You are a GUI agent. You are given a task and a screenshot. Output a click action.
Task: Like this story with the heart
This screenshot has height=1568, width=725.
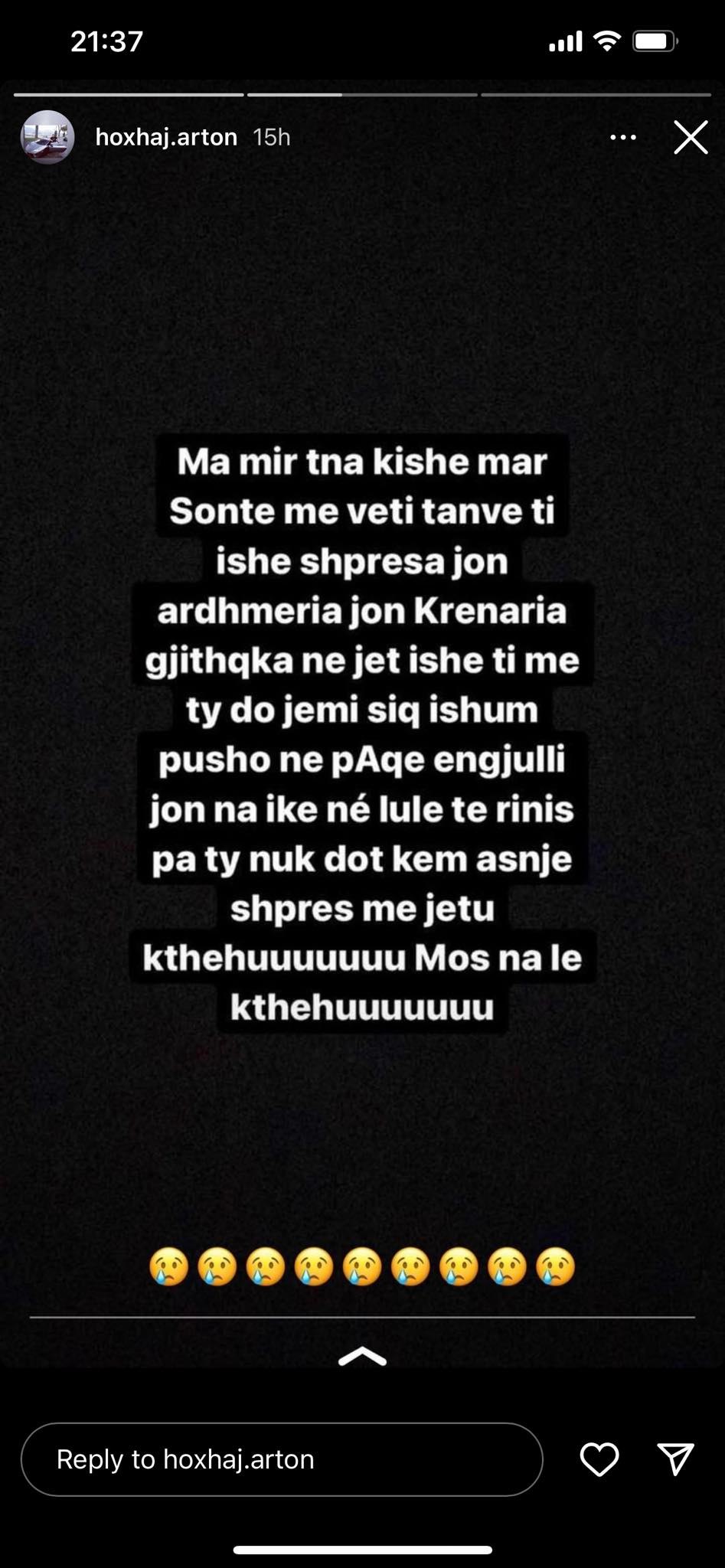point(599,1459)
